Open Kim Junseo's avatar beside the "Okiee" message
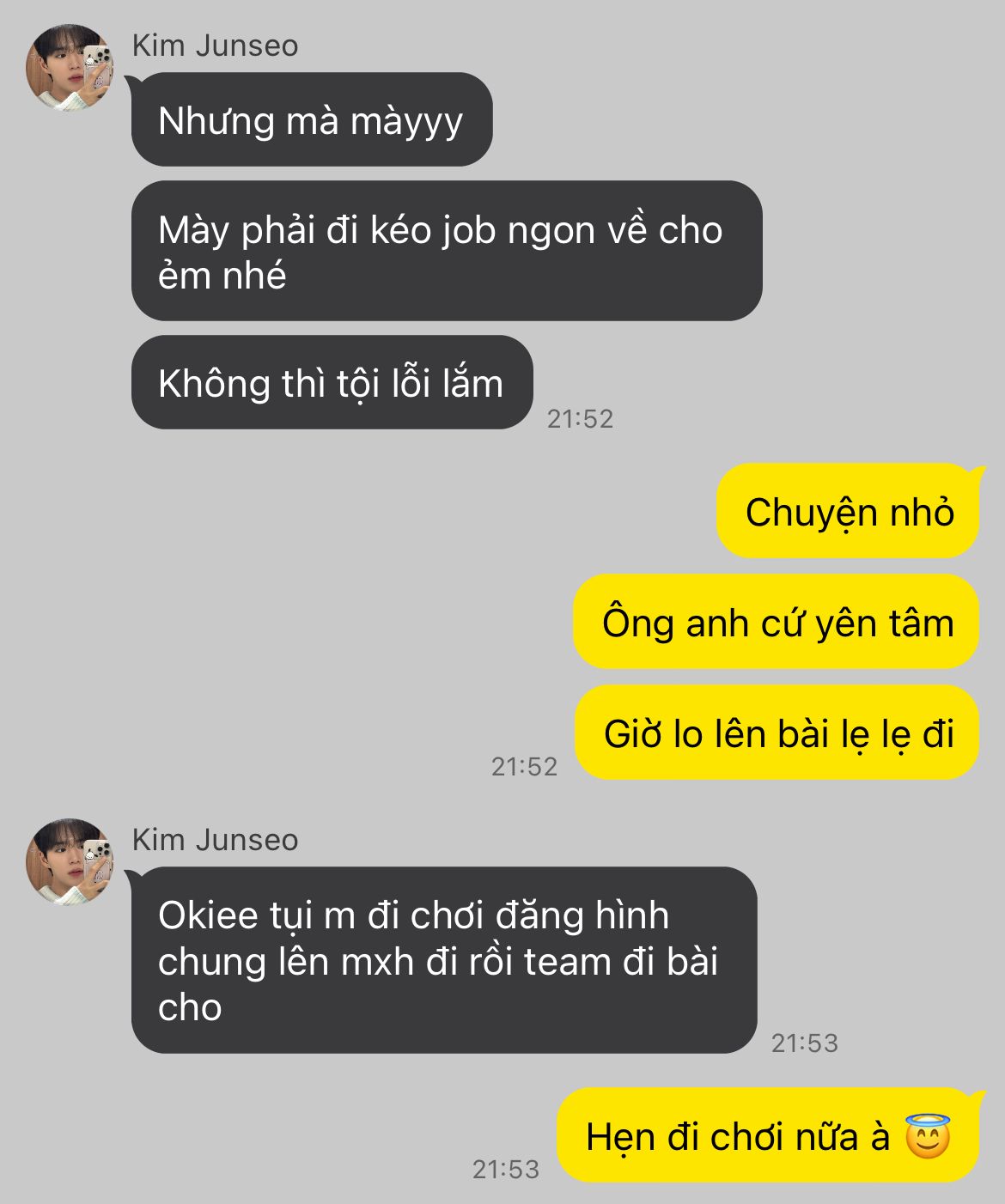Image resolution: width=1005 pixels, height=1204 pixels. 70,861
